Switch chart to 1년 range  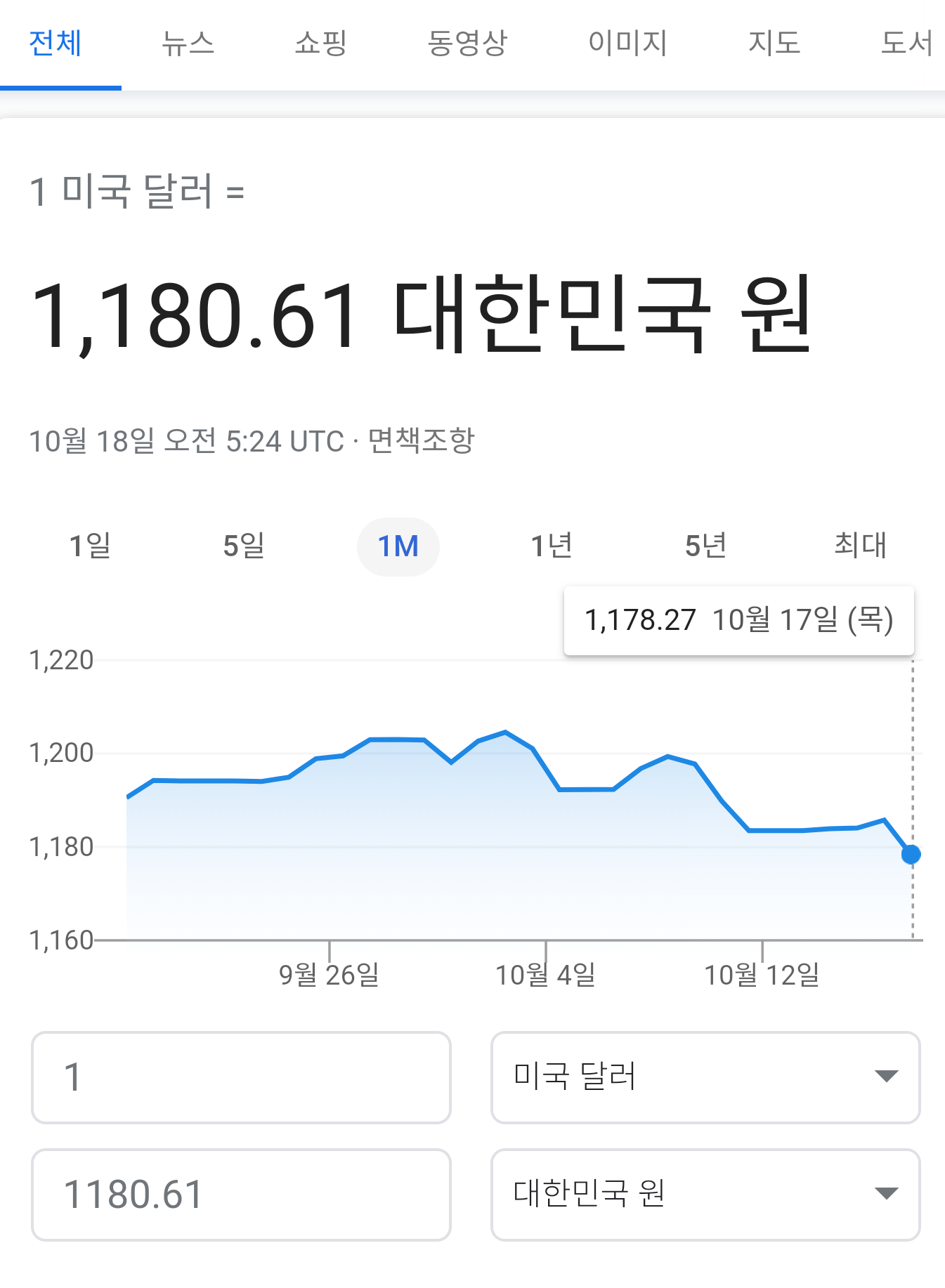[x=552, y=546]
